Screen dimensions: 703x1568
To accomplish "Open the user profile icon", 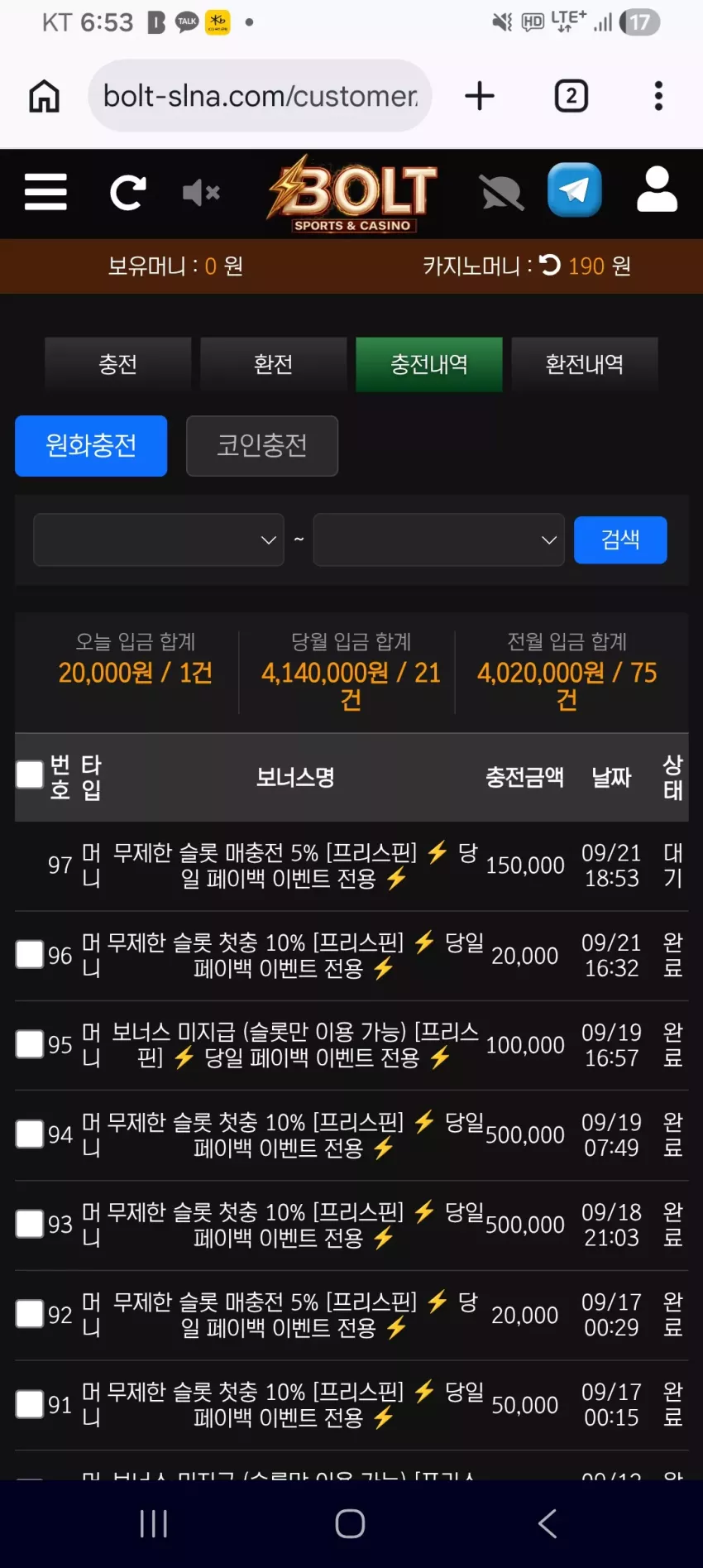I will pos(658,190).
